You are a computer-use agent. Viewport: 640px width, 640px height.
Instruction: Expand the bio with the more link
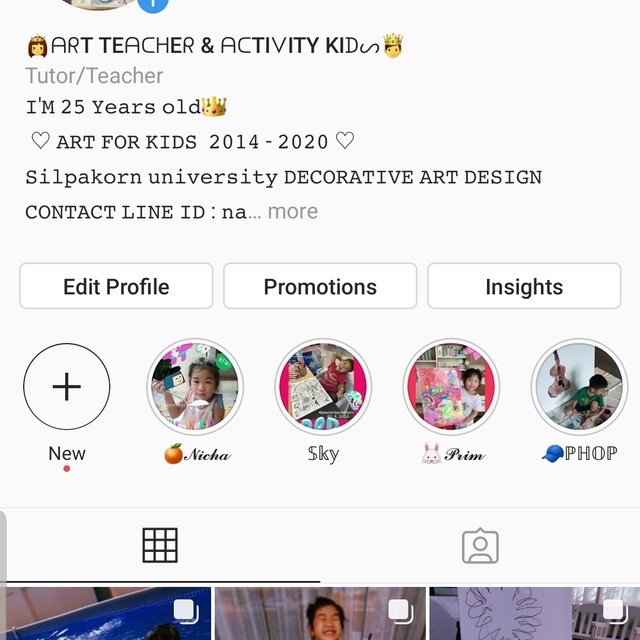293,212
